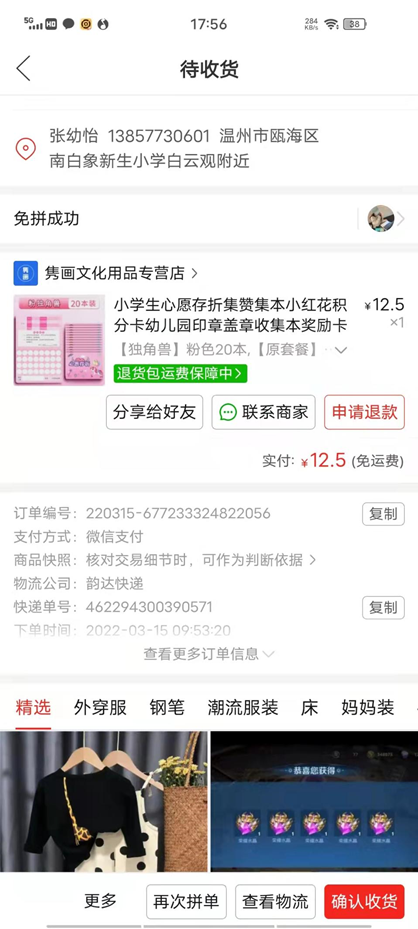The width and height of the screenshot is (418, 929).
Task: Open the pink reward card product thumbnail
Action: coord(59,340)
